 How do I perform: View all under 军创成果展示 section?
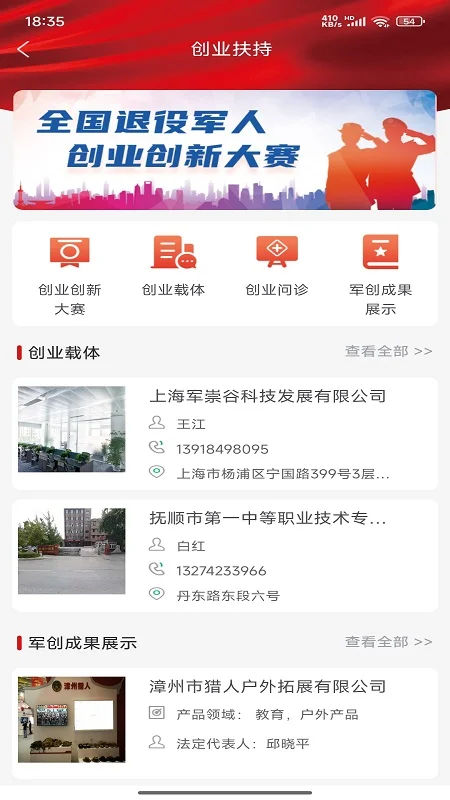pos(389,642)
